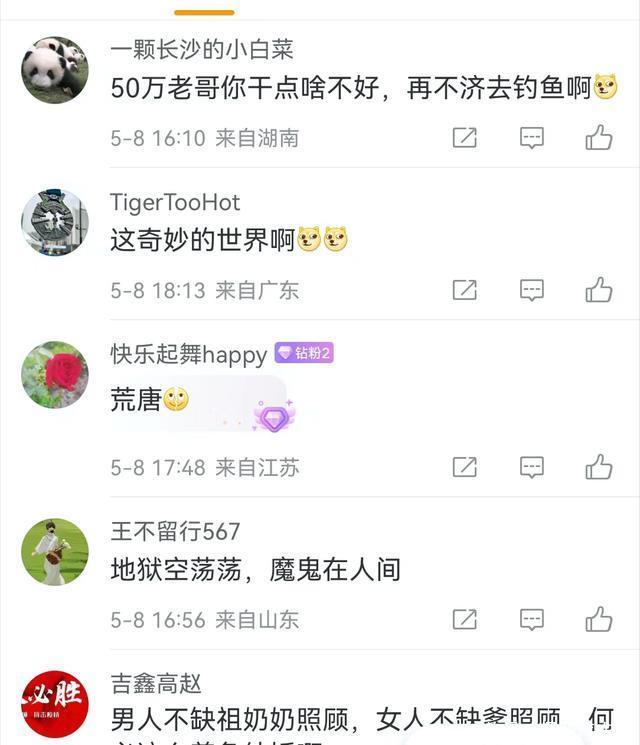Reply to 一颗长沙的小白菜's comment
The width and height of the screenshot is (640, 745).
(532, 138)
